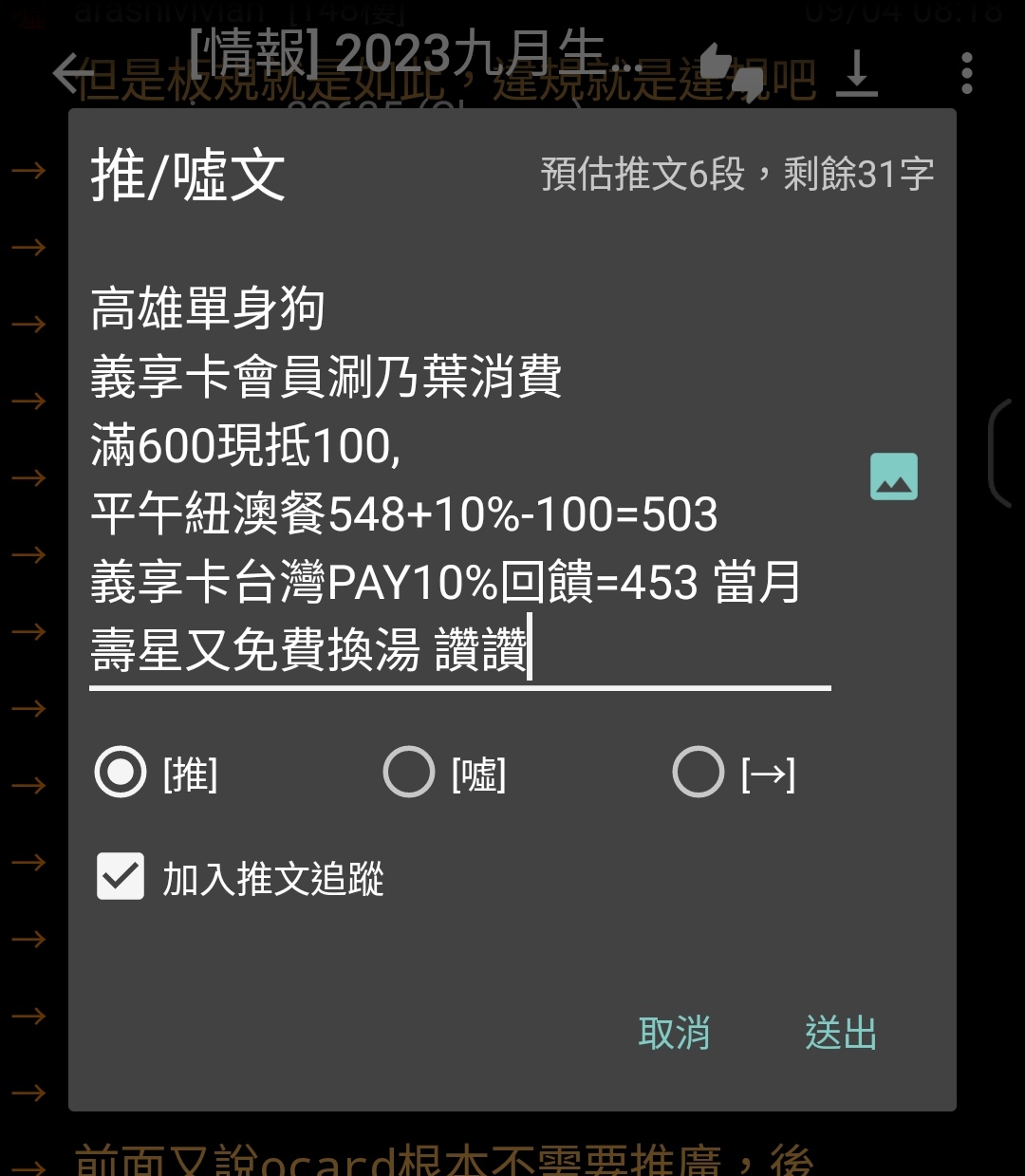Uncheck the 加入推文追蹤 checkbox

pos(121,876)
